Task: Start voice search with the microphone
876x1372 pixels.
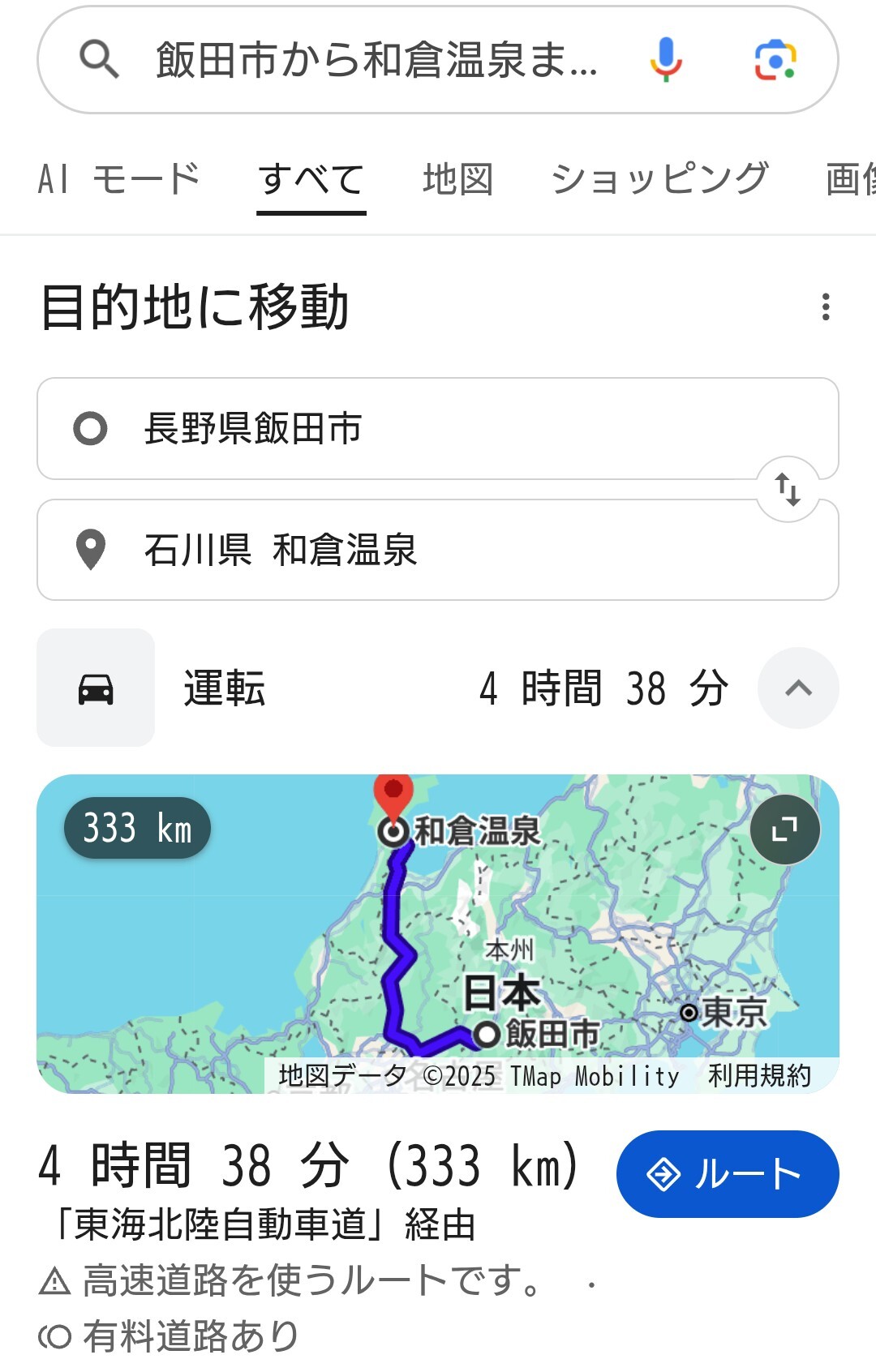Action: click(665, 60)
